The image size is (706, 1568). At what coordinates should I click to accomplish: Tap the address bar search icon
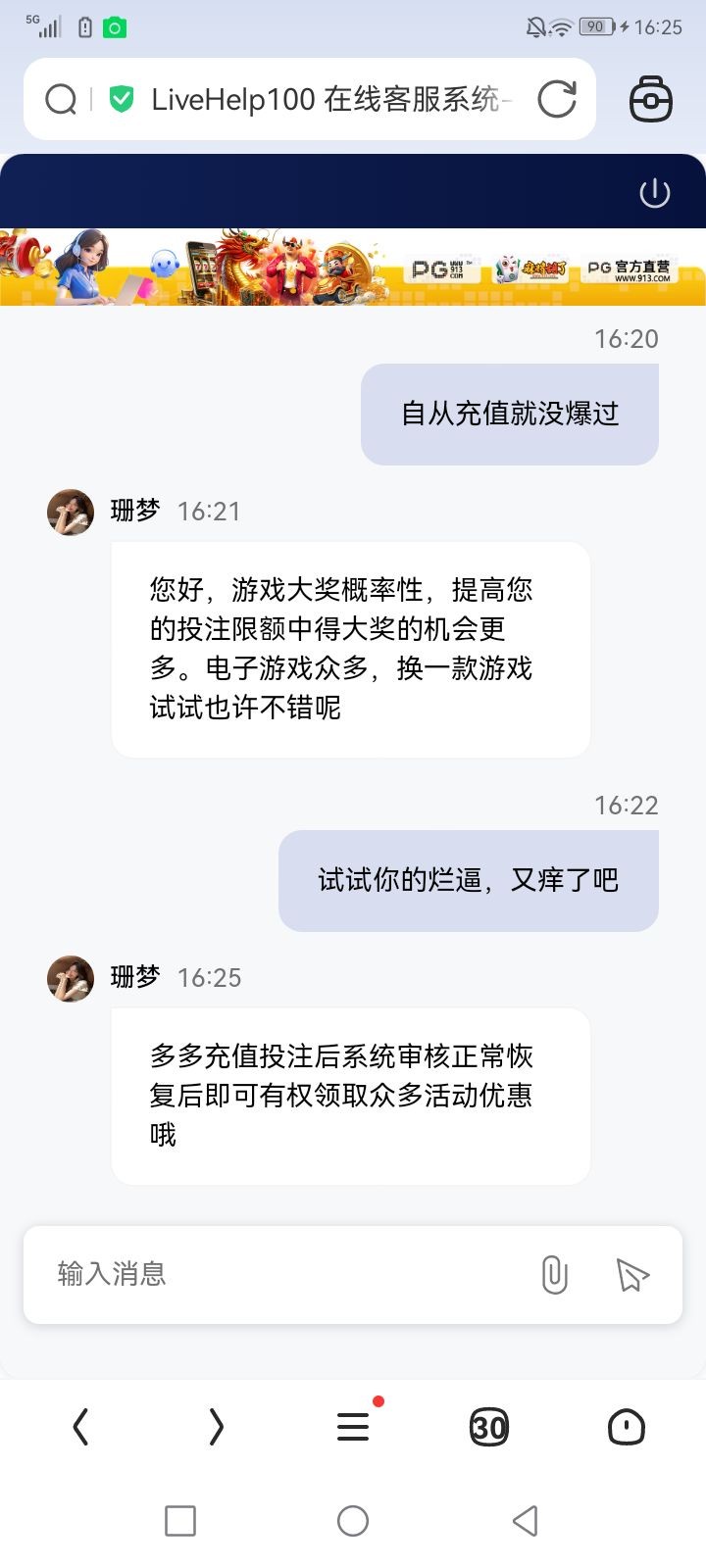(61, 99)
